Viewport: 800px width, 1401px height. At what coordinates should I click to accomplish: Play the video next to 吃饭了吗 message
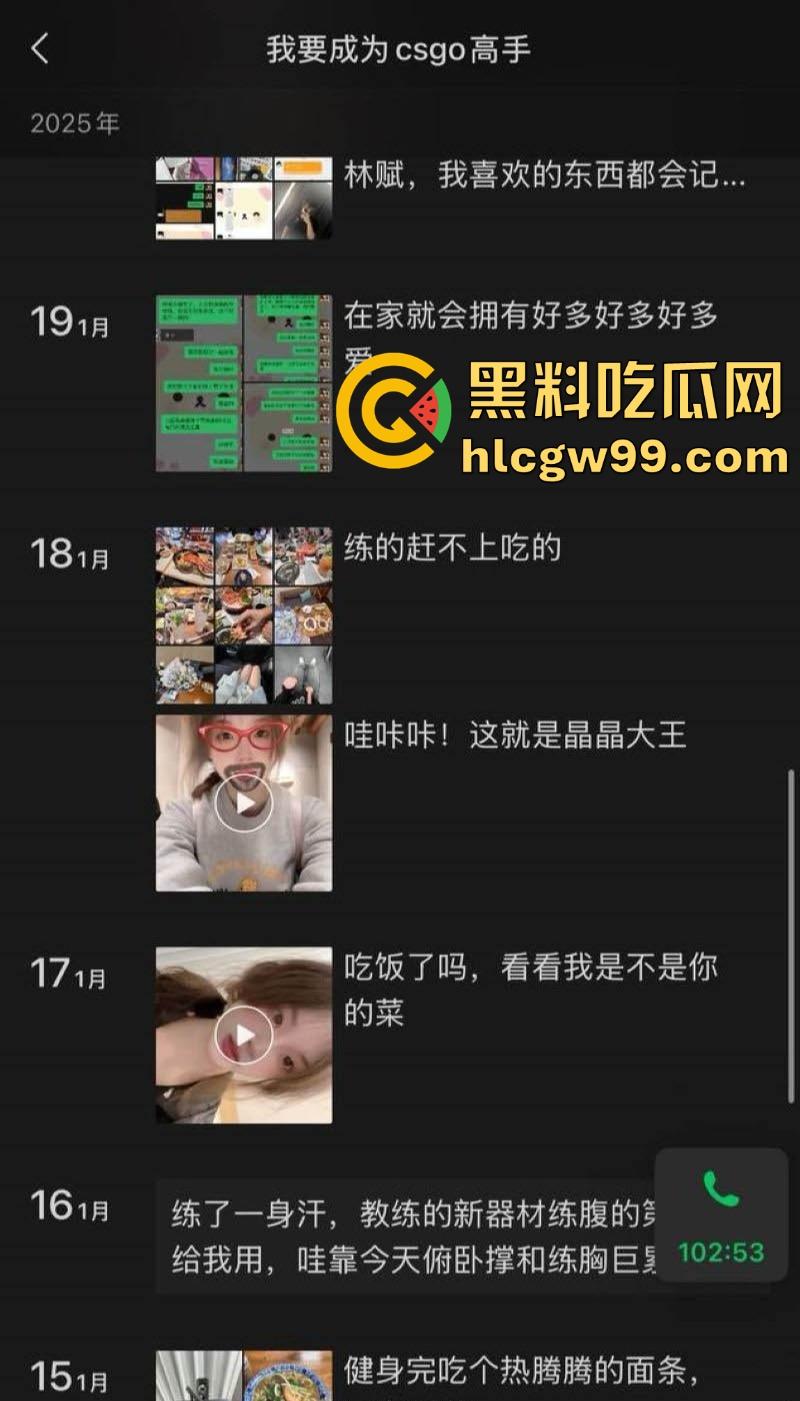coord(243,1035)
